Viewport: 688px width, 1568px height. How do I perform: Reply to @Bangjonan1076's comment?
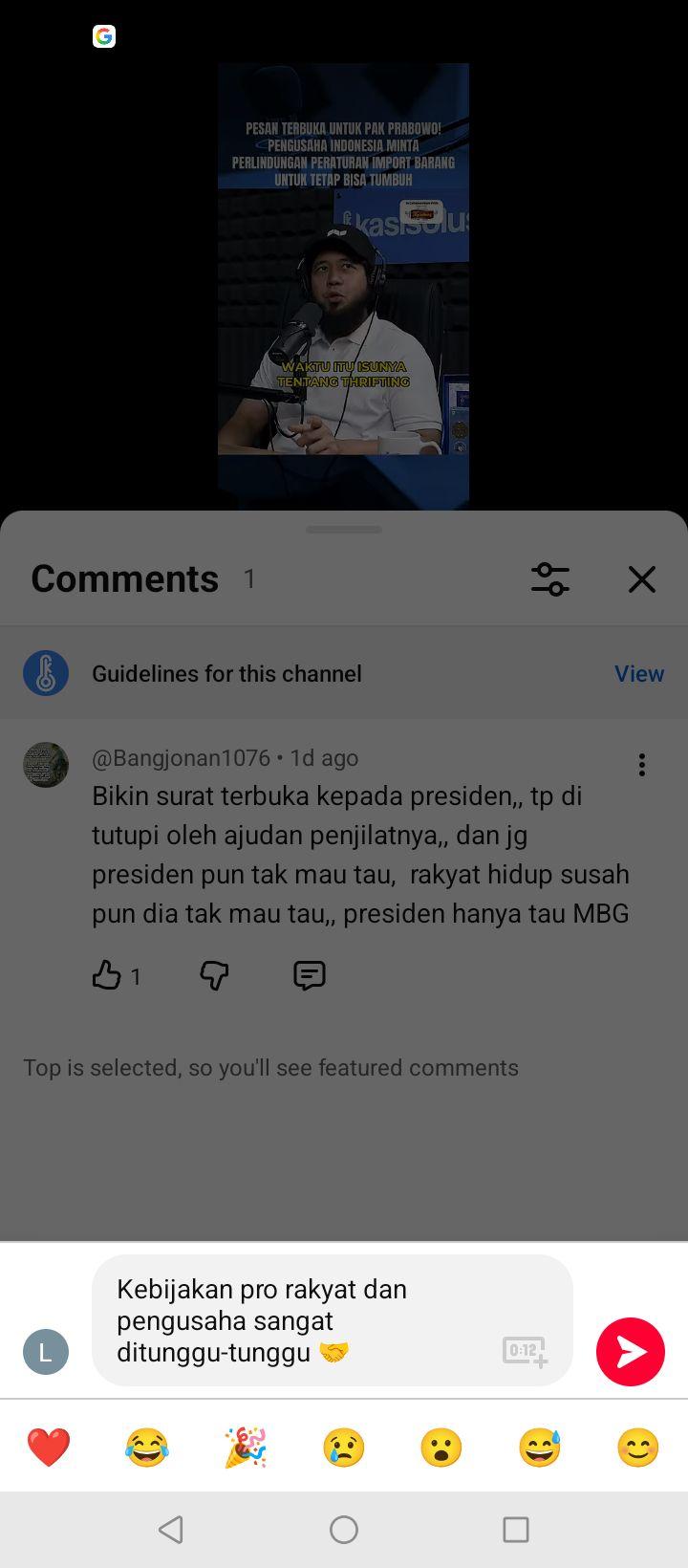pyautogui.click(x=310, y=975)
